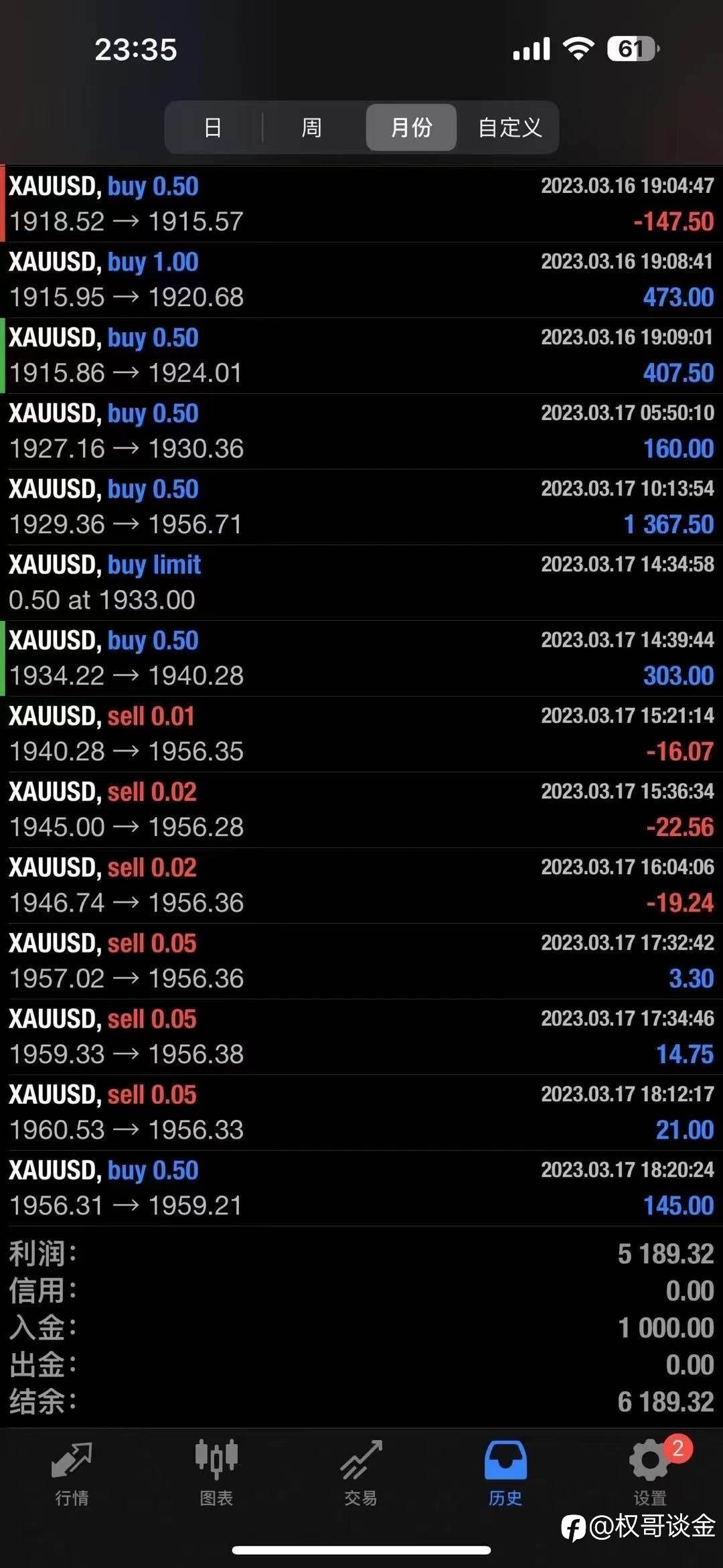Open the 自定义 custom period
The image size is (723, 1568).
pos(509,127)
